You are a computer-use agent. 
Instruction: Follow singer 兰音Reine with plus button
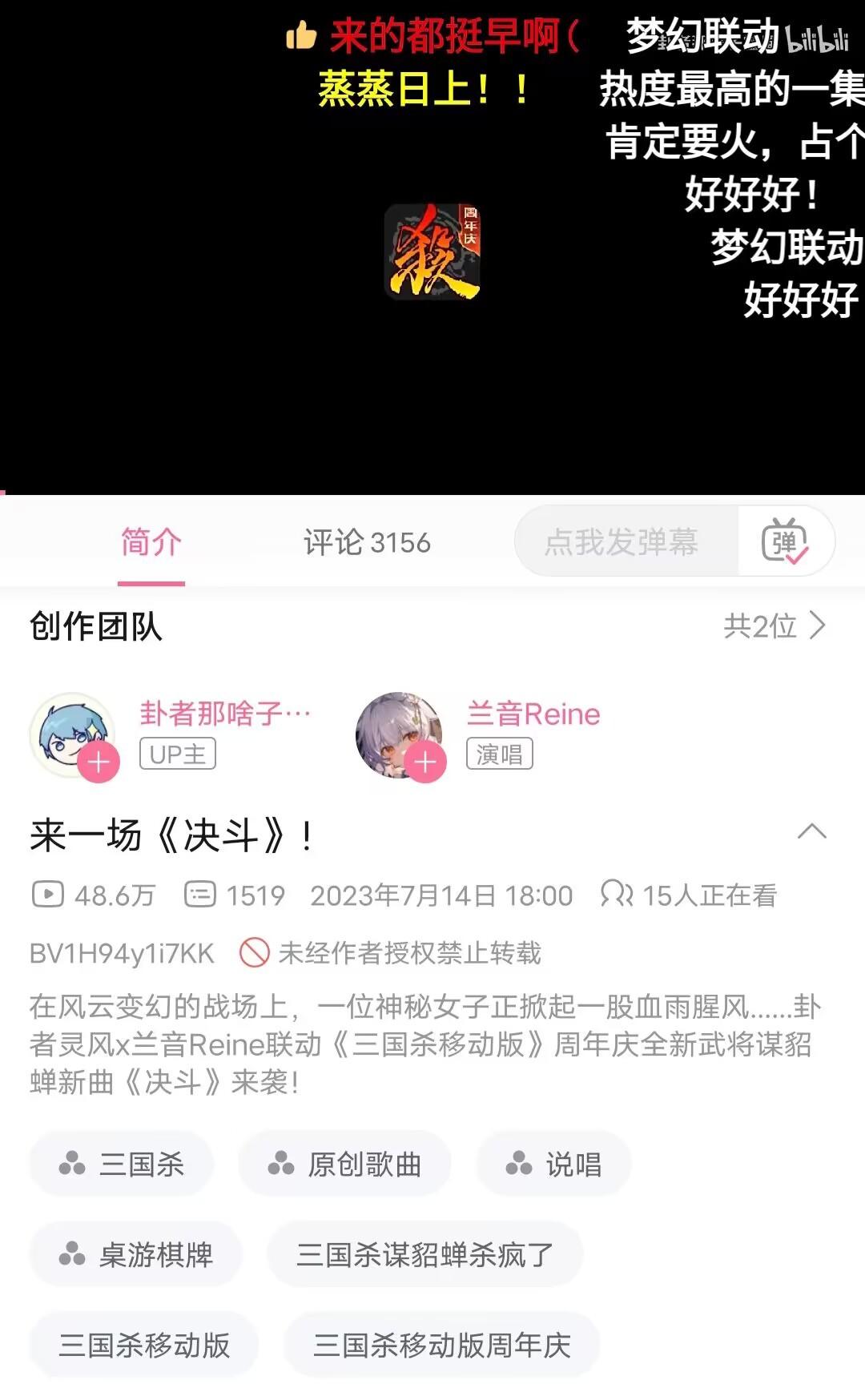tap(425, 762)
